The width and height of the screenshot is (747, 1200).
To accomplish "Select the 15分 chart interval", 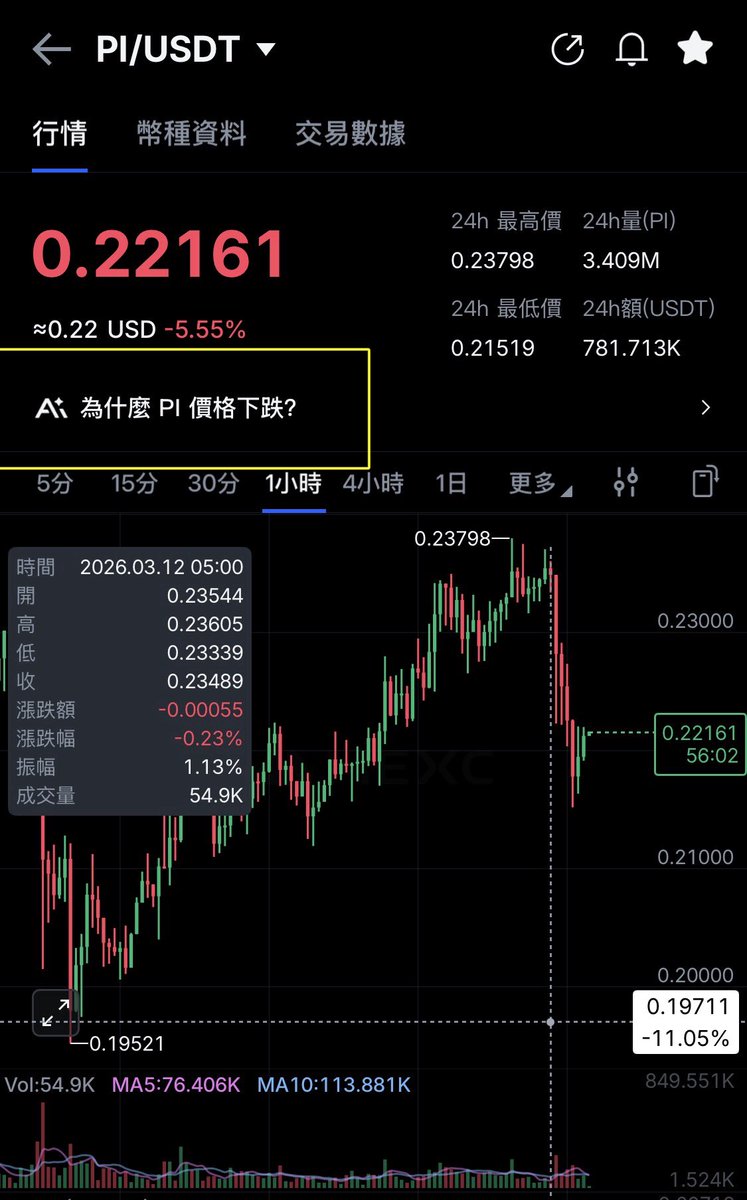I will click(134, 484).
